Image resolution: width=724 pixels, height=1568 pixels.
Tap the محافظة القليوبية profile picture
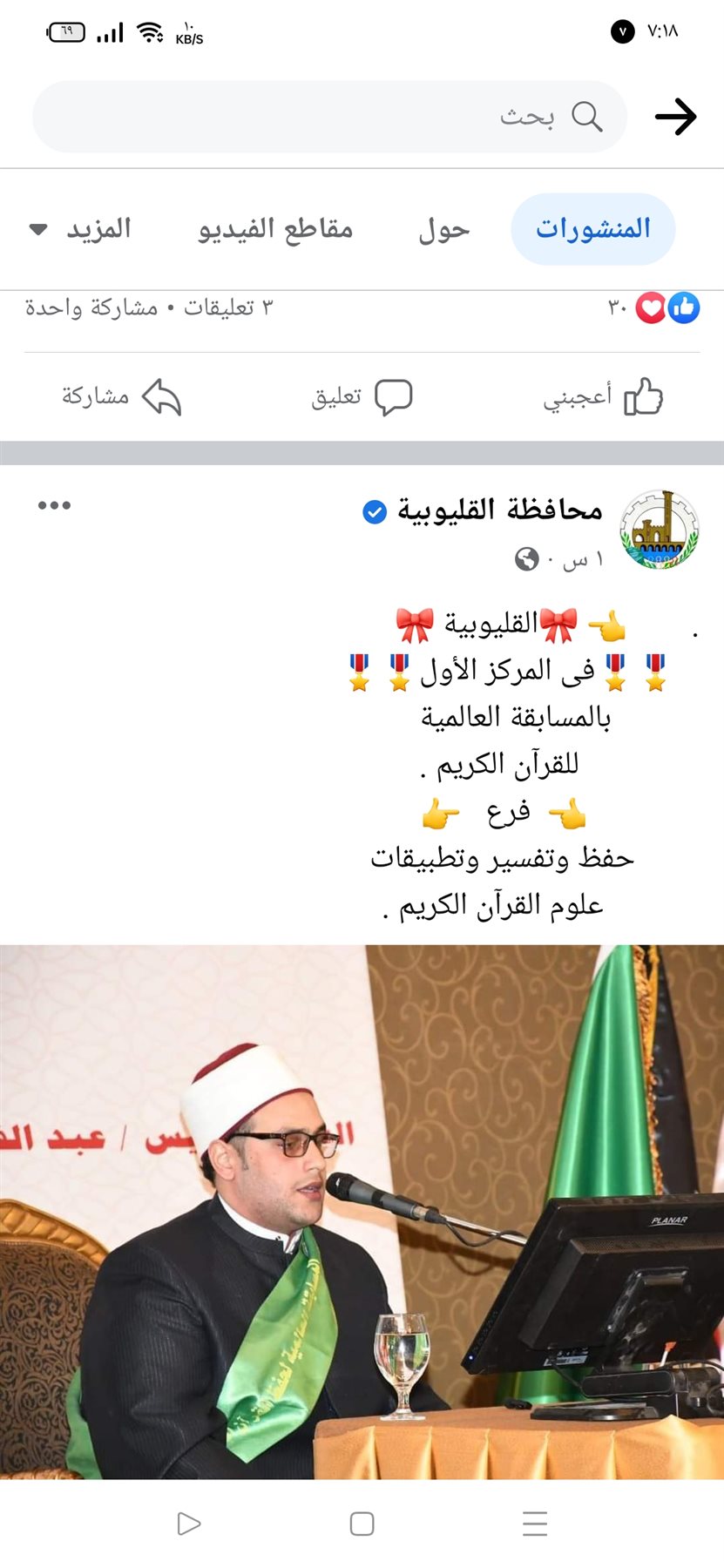660,530
